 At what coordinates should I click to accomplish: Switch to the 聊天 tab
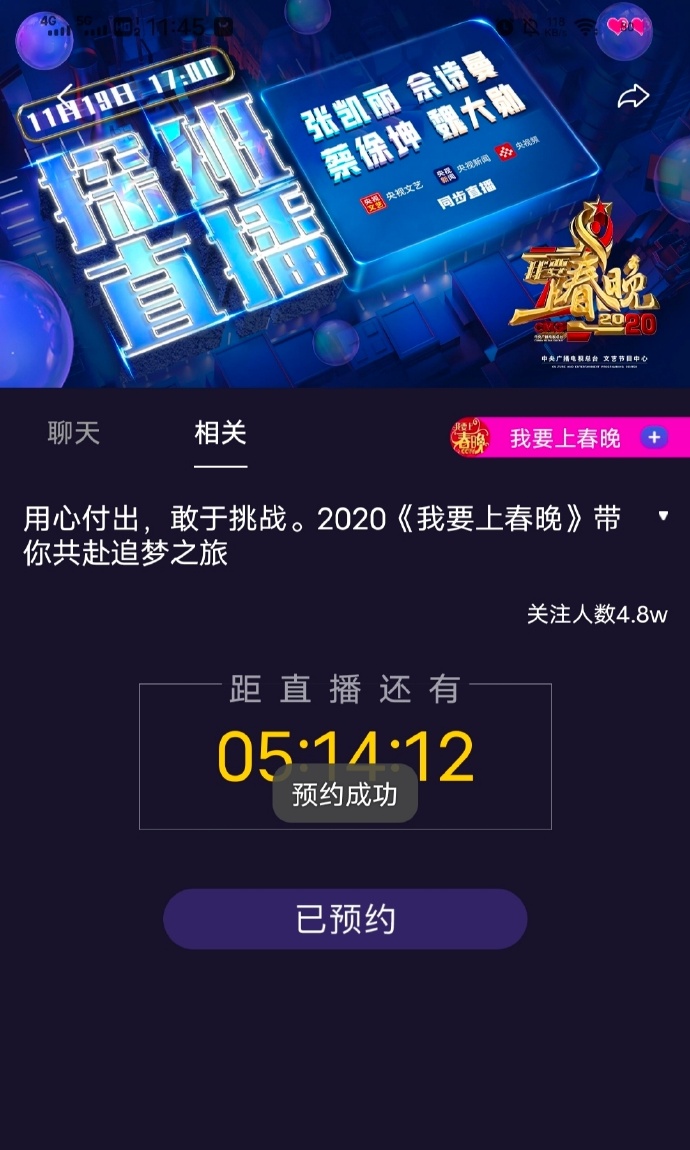[73, 433]
